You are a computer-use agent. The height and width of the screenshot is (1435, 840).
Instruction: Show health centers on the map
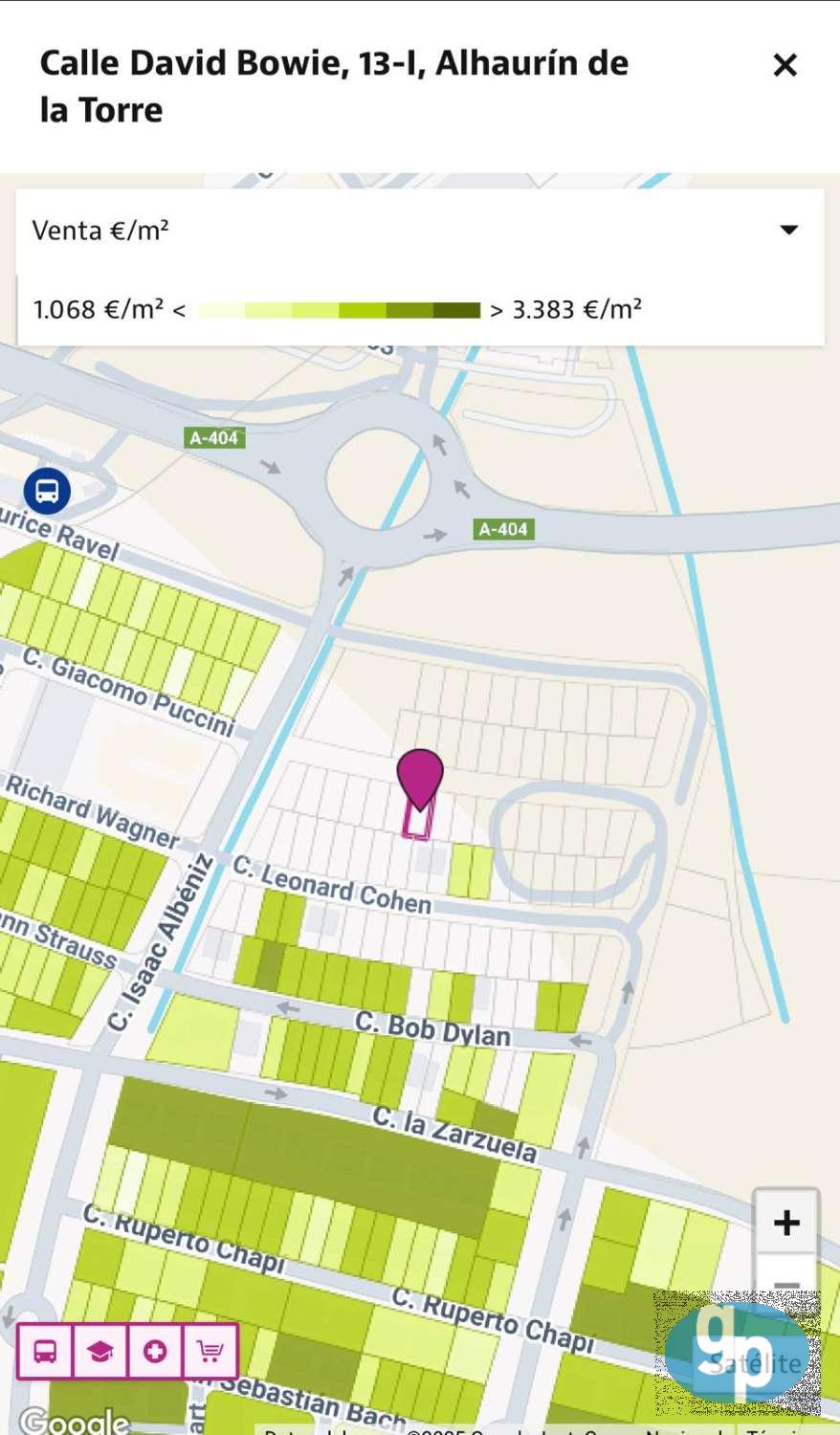point(155,1352)
